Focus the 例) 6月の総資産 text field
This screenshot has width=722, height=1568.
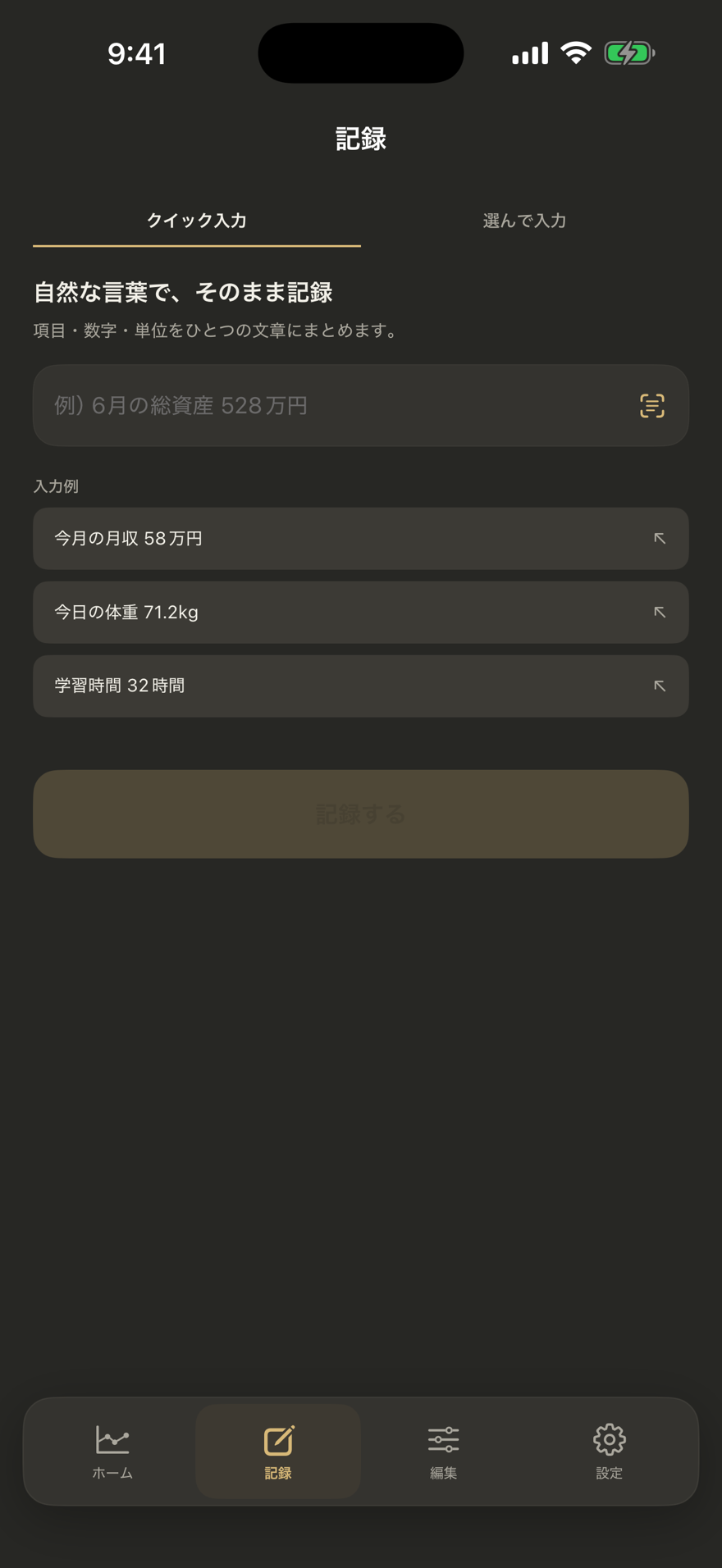pyautogui.click(x=361, y=405)
